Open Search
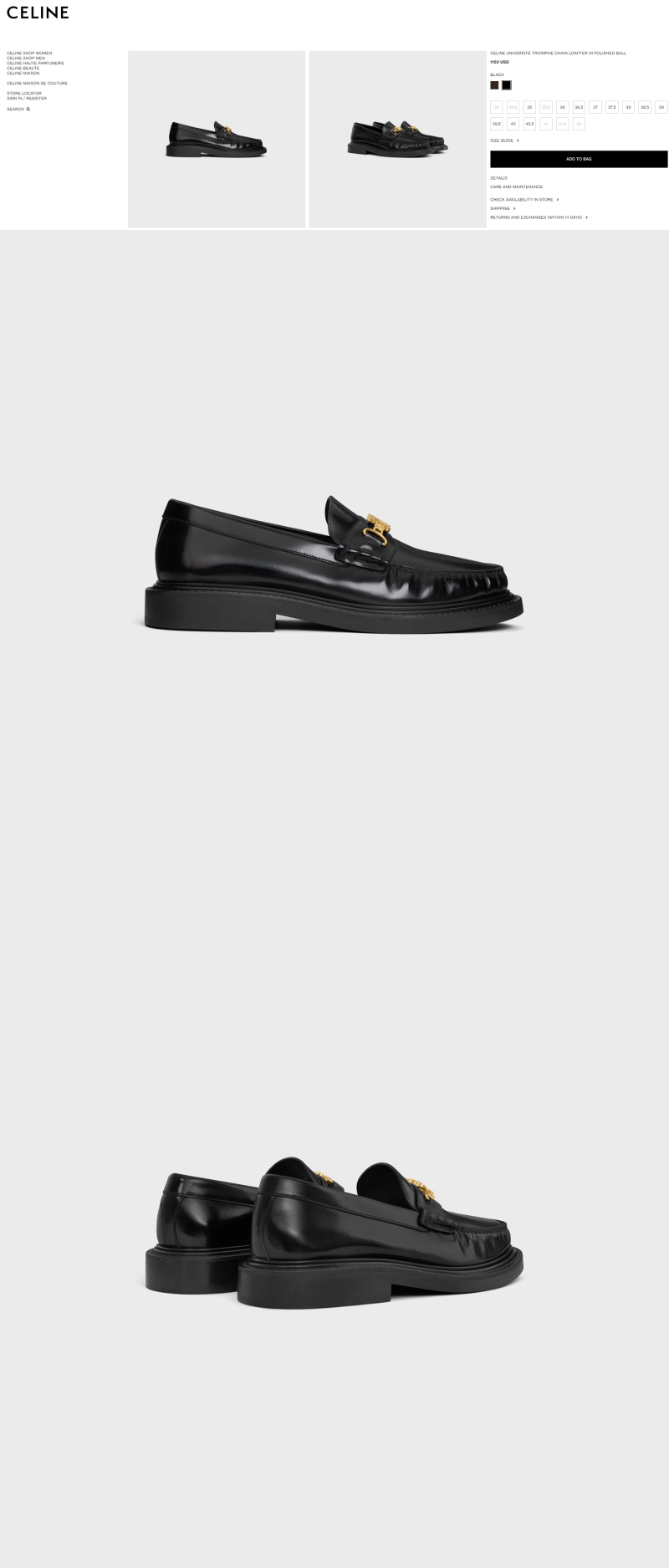Viewport: 669px width, 1568px height. click(18, 109)
